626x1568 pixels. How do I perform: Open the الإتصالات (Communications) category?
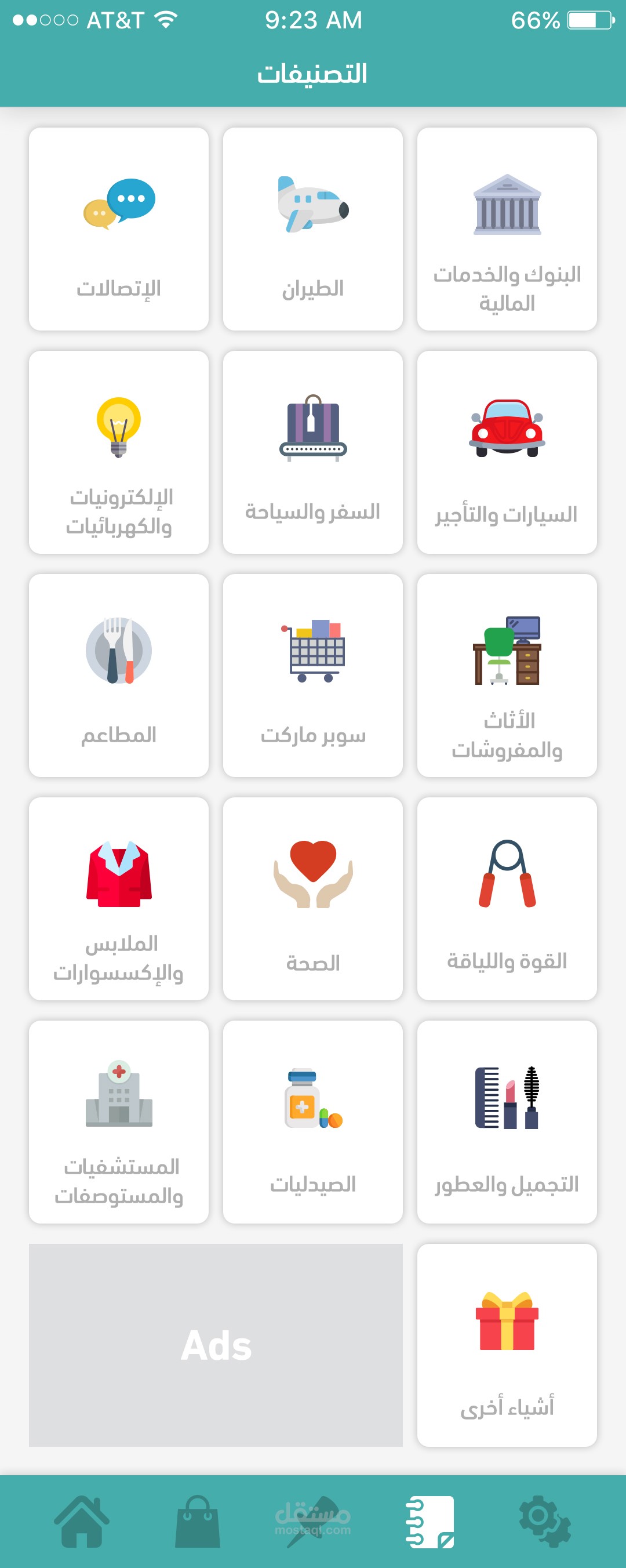[x=119, y=229]
